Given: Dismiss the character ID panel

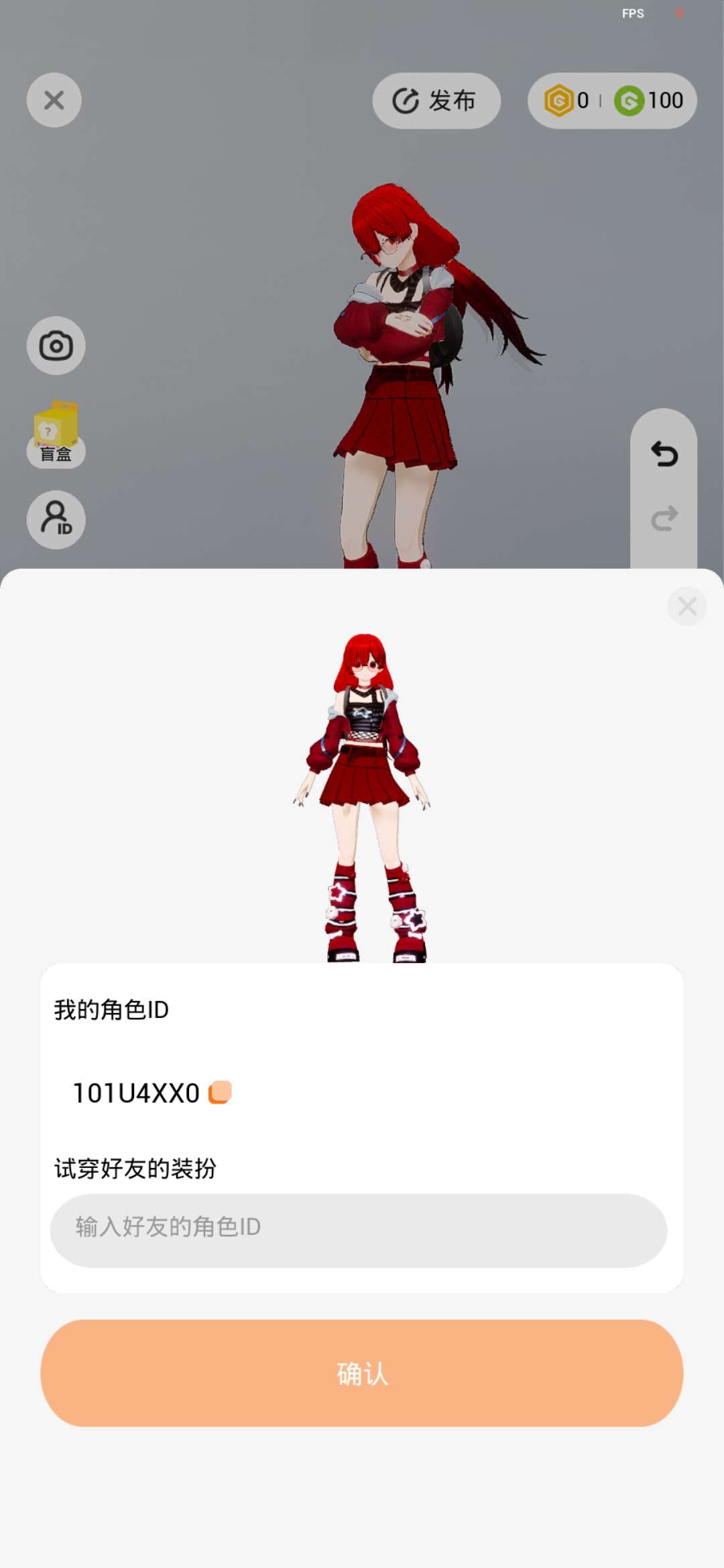Looking at the screenshot, I should tap(687, 606).
